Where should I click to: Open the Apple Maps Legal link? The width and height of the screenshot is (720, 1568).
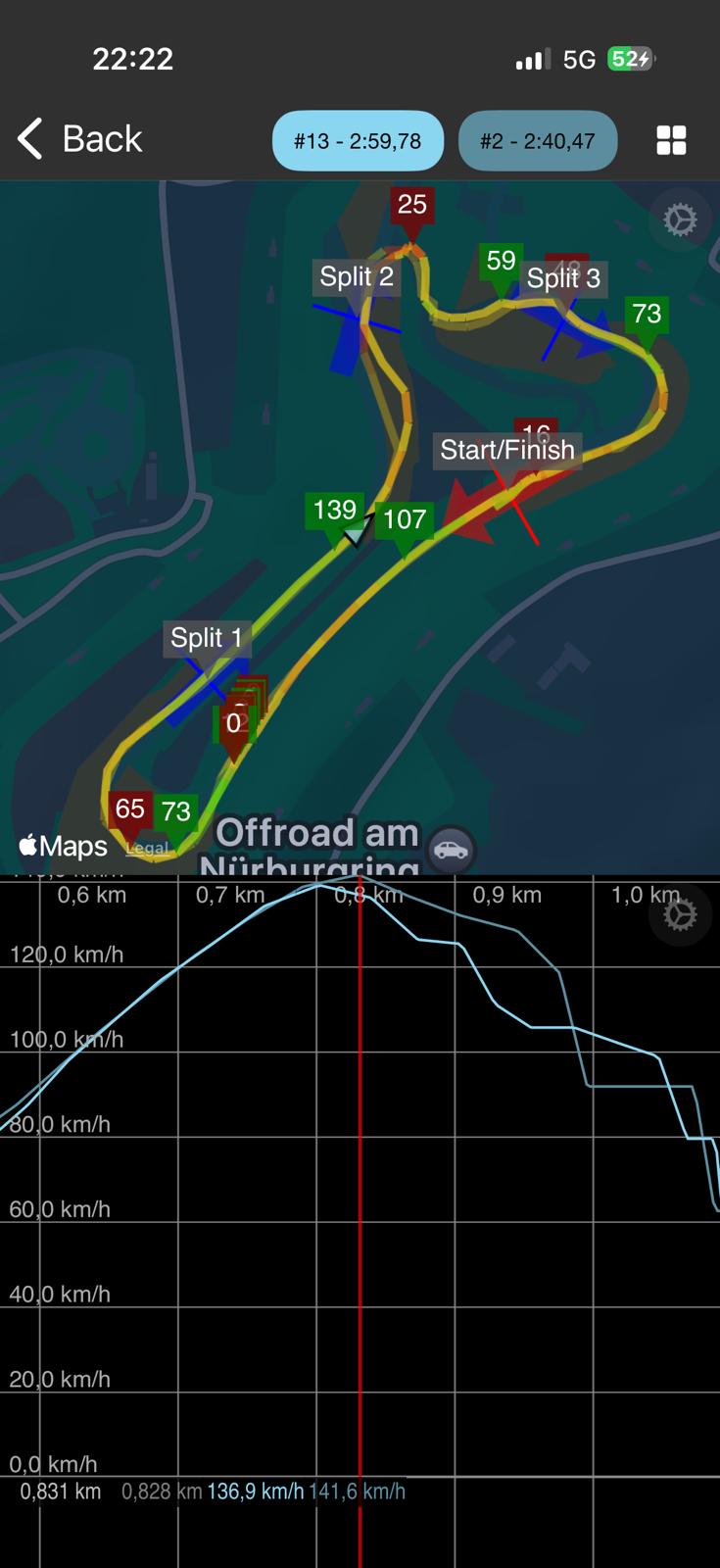tap(147, 850)
